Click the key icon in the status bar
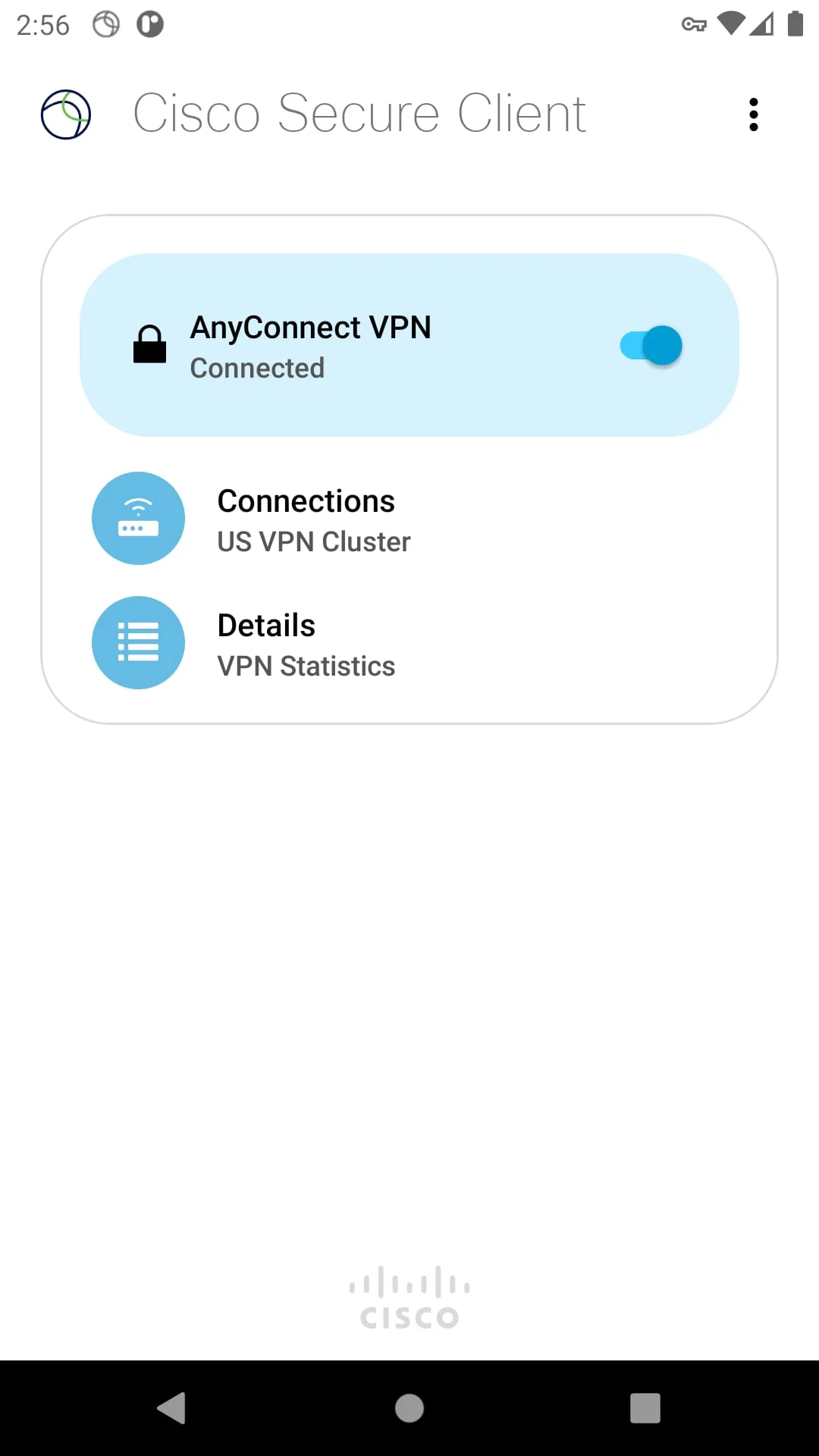The height and width of the screenshot is (1456, 819). click(695, 24)
